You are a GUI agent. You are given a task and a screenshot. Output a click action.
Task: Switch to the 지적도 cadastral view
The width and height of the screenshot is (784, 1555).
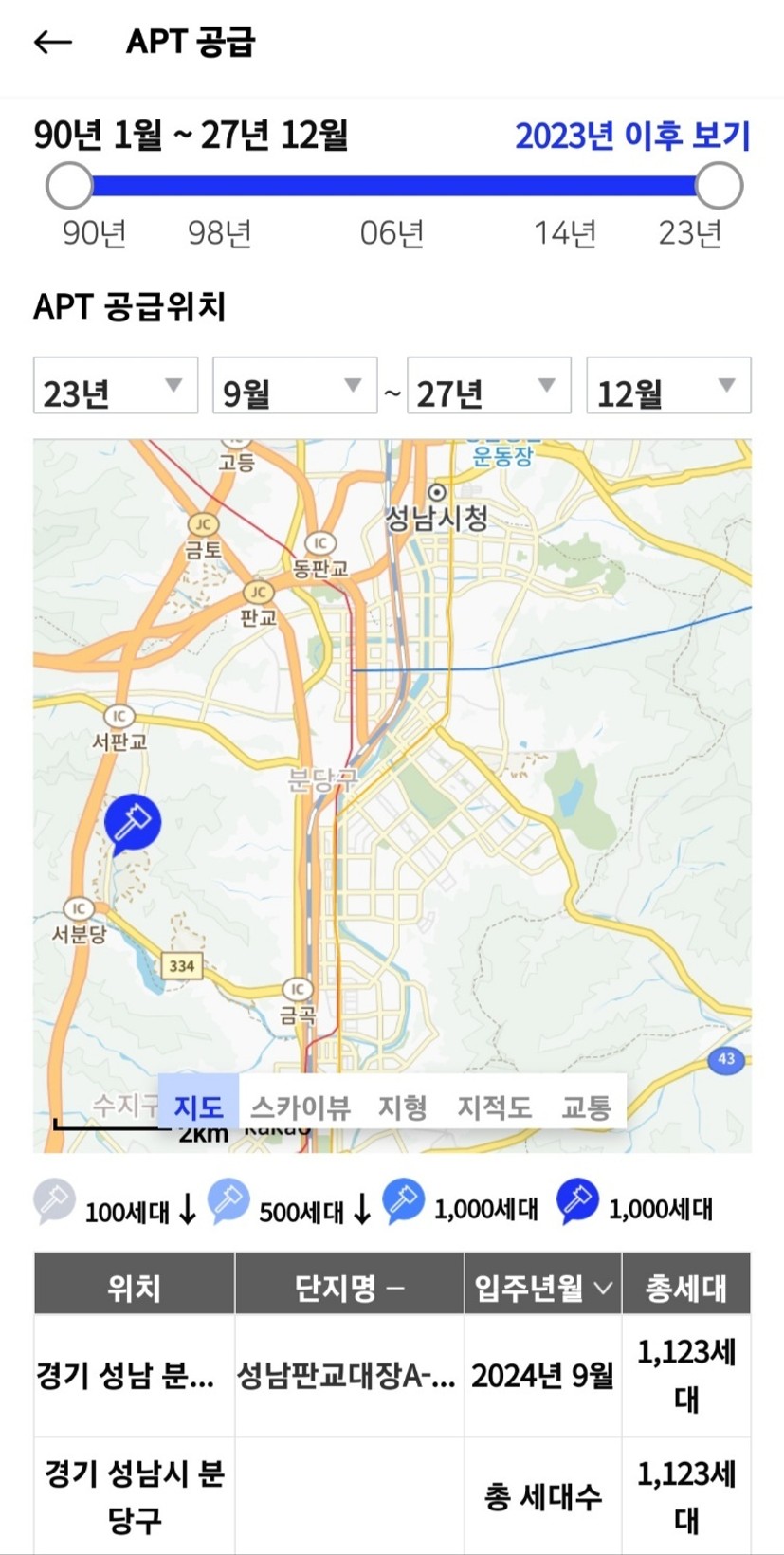[494, 1106]
